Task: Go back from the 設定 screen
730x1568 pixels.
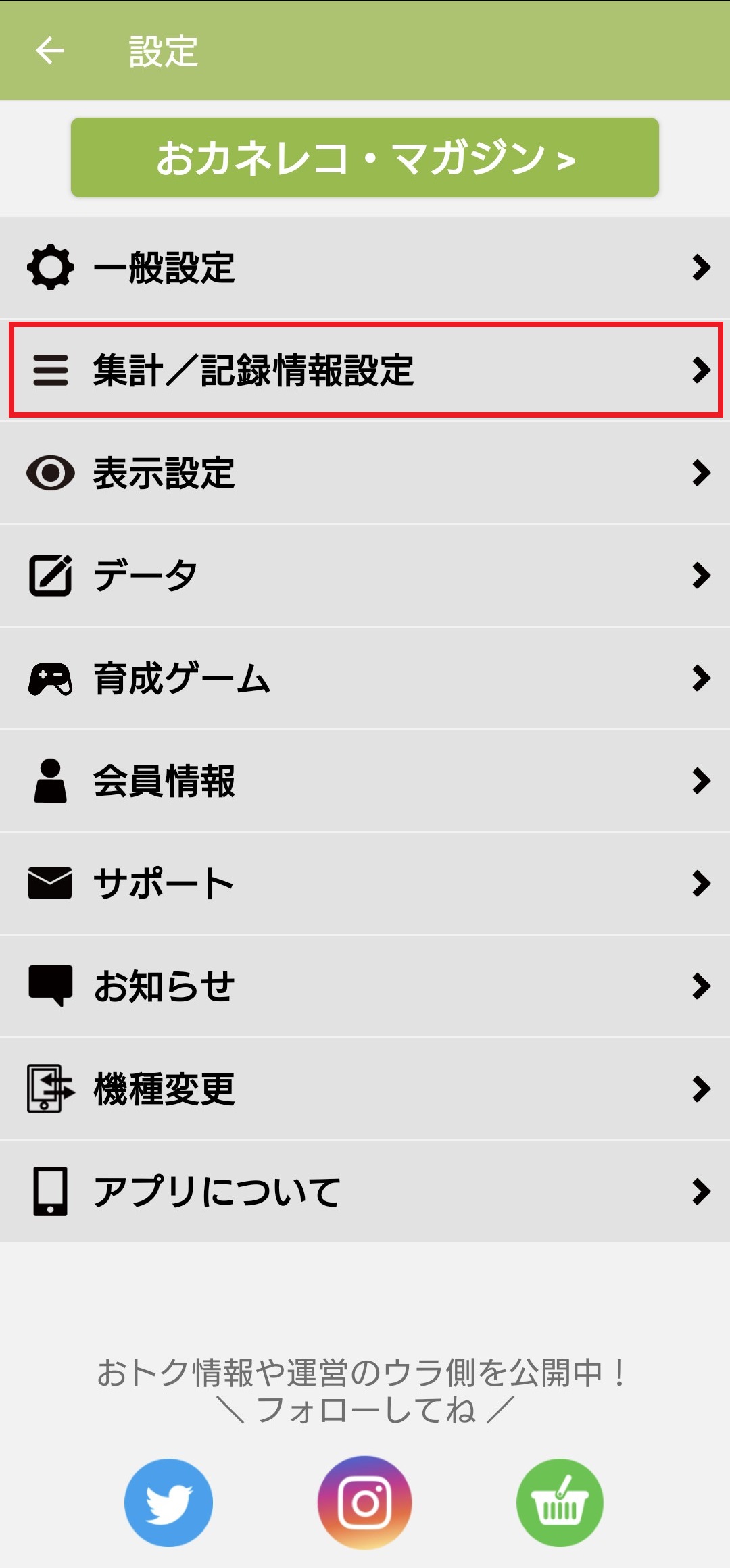Action: point(49,51)
